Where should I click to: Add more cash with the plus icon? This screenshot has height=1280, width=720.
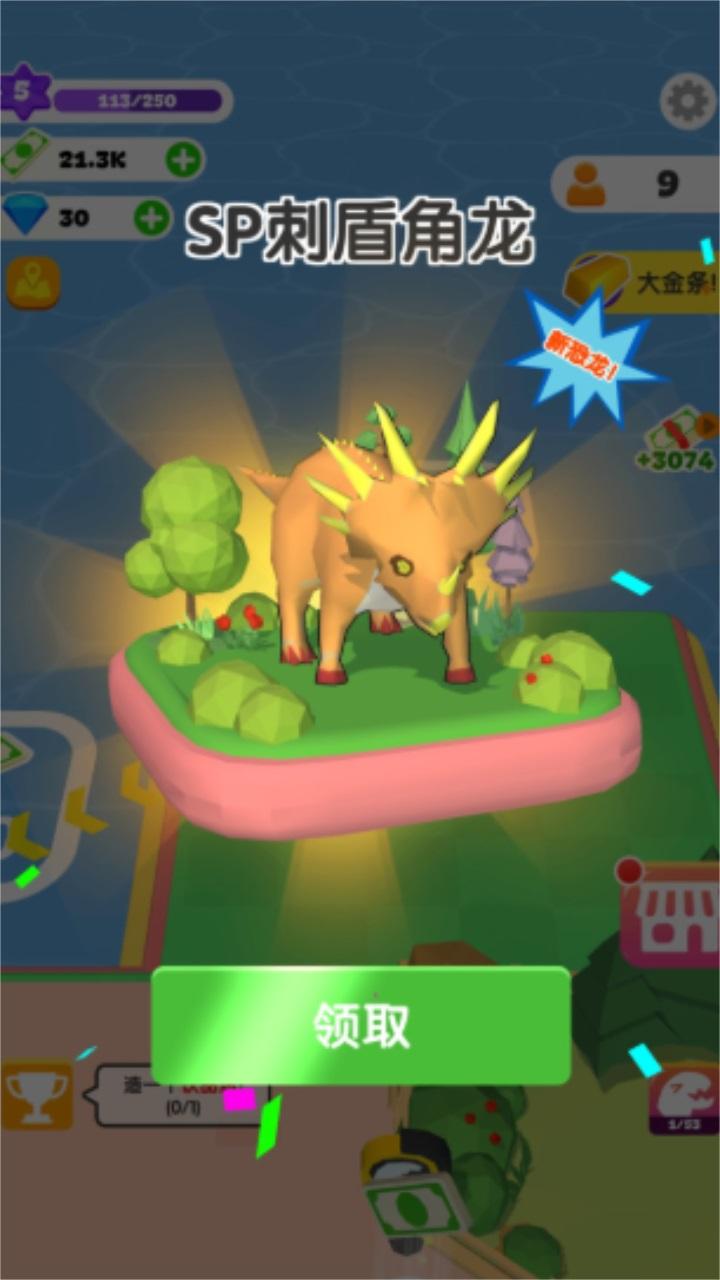(x=184, y=159)
